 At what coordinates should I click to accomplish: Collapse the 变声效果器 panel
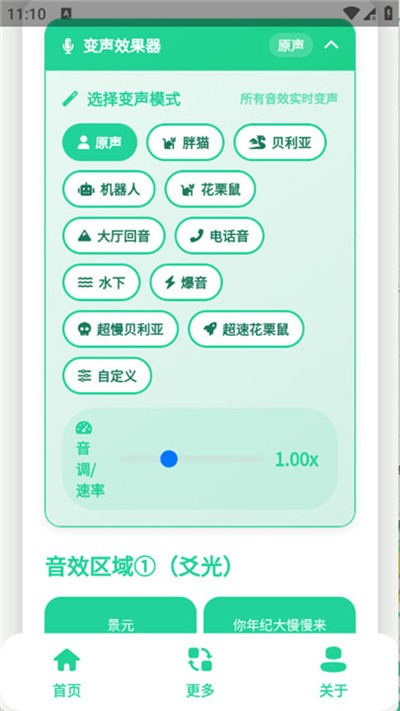pos(332,45)
